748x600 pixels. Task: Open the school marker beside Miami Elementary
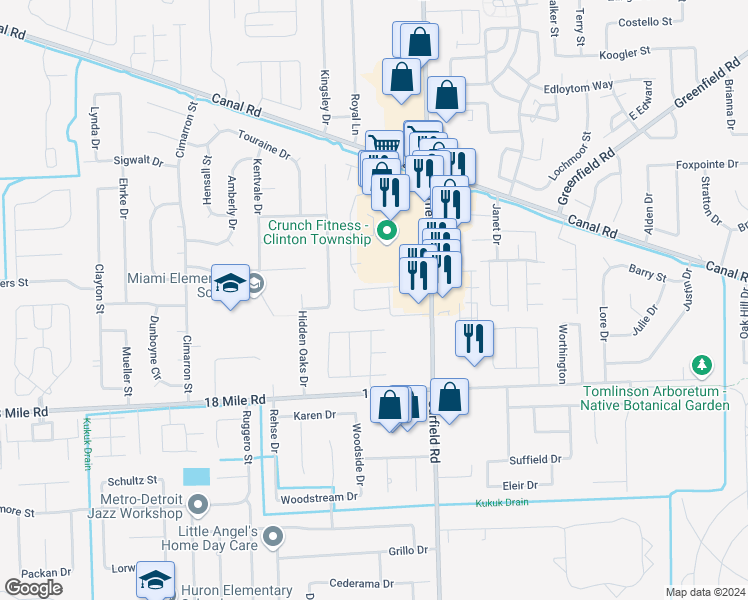pyautogui.click(x=230, y=285)
